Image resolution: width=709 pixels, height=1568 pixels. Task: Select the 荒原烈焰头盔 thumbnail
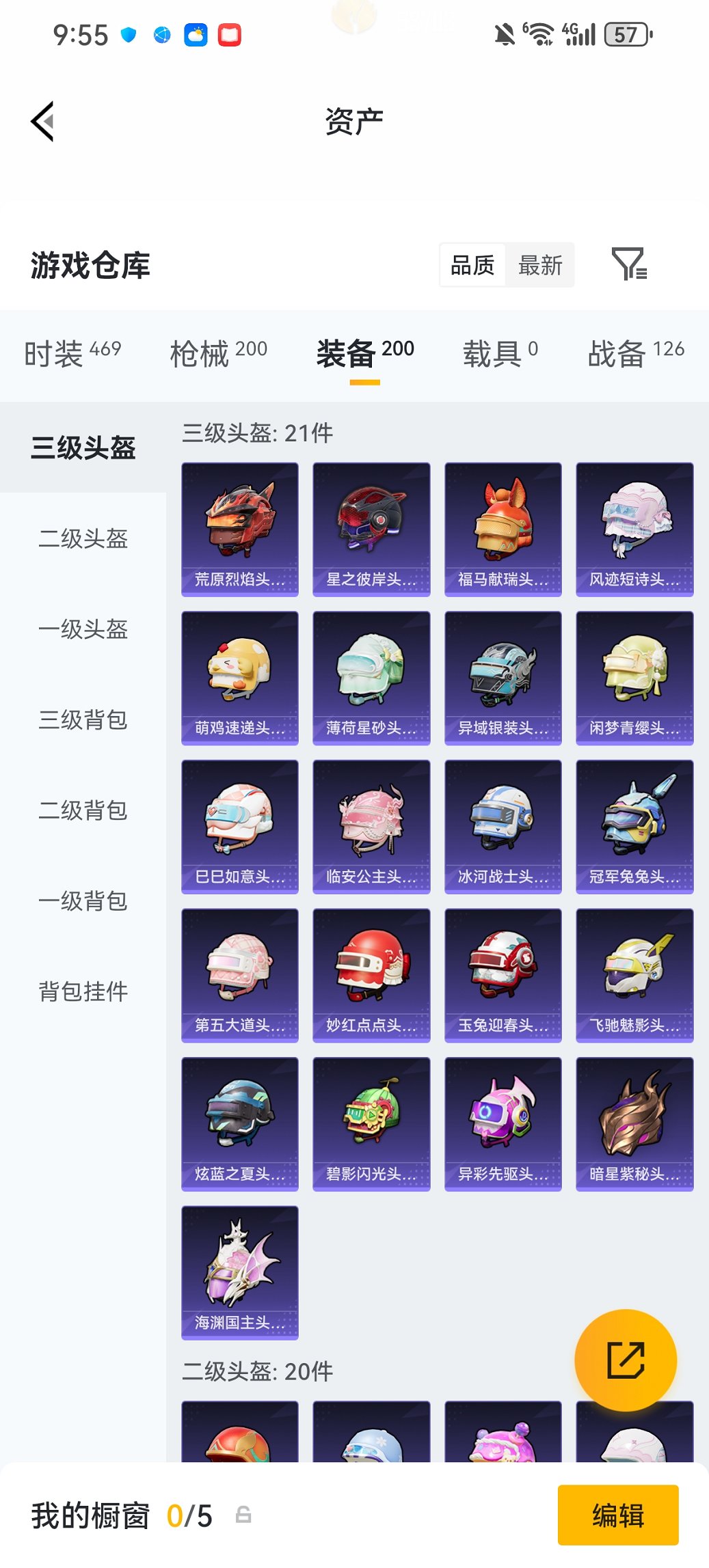(x=239, y=526)
